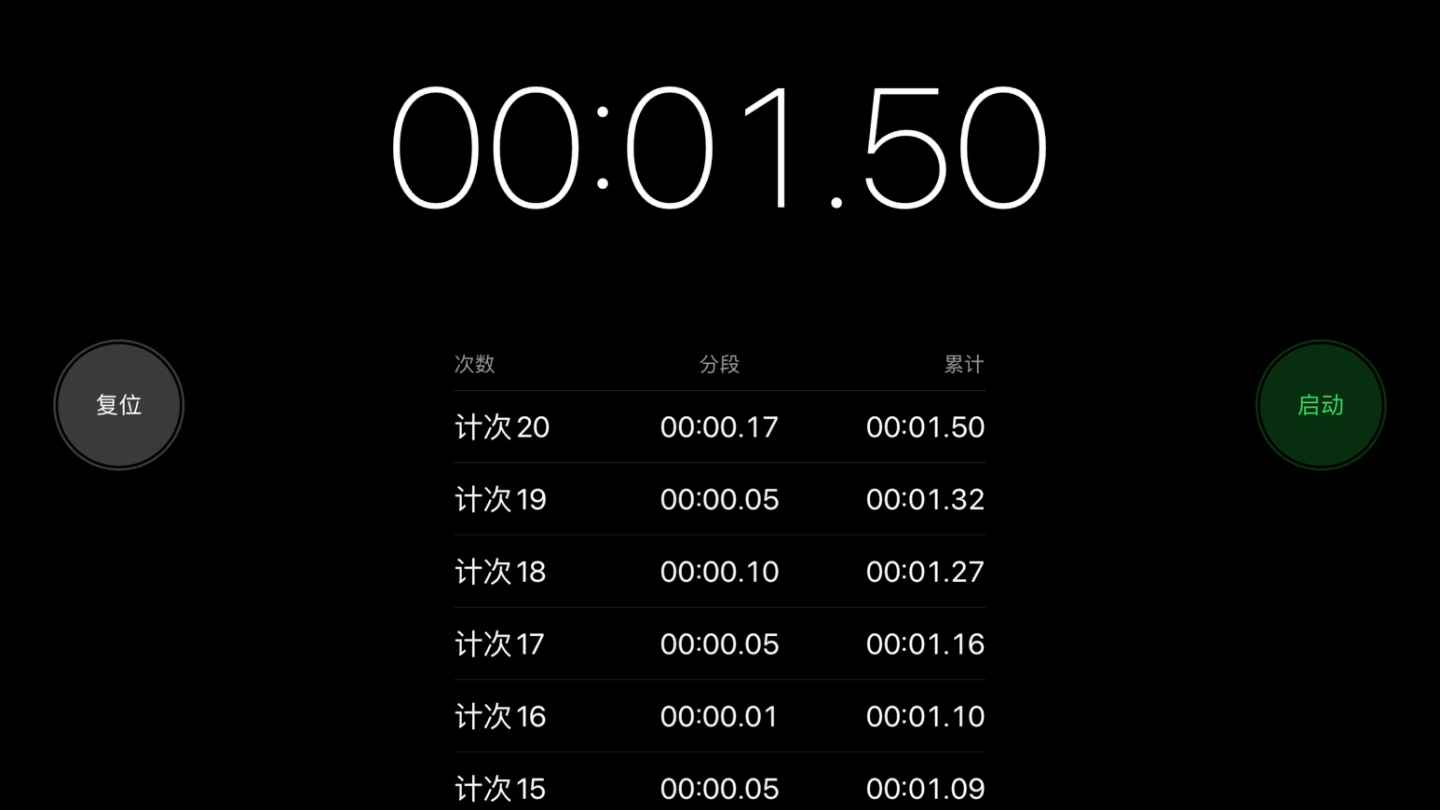Tap the 启动 start button

tap(1320, 405)
